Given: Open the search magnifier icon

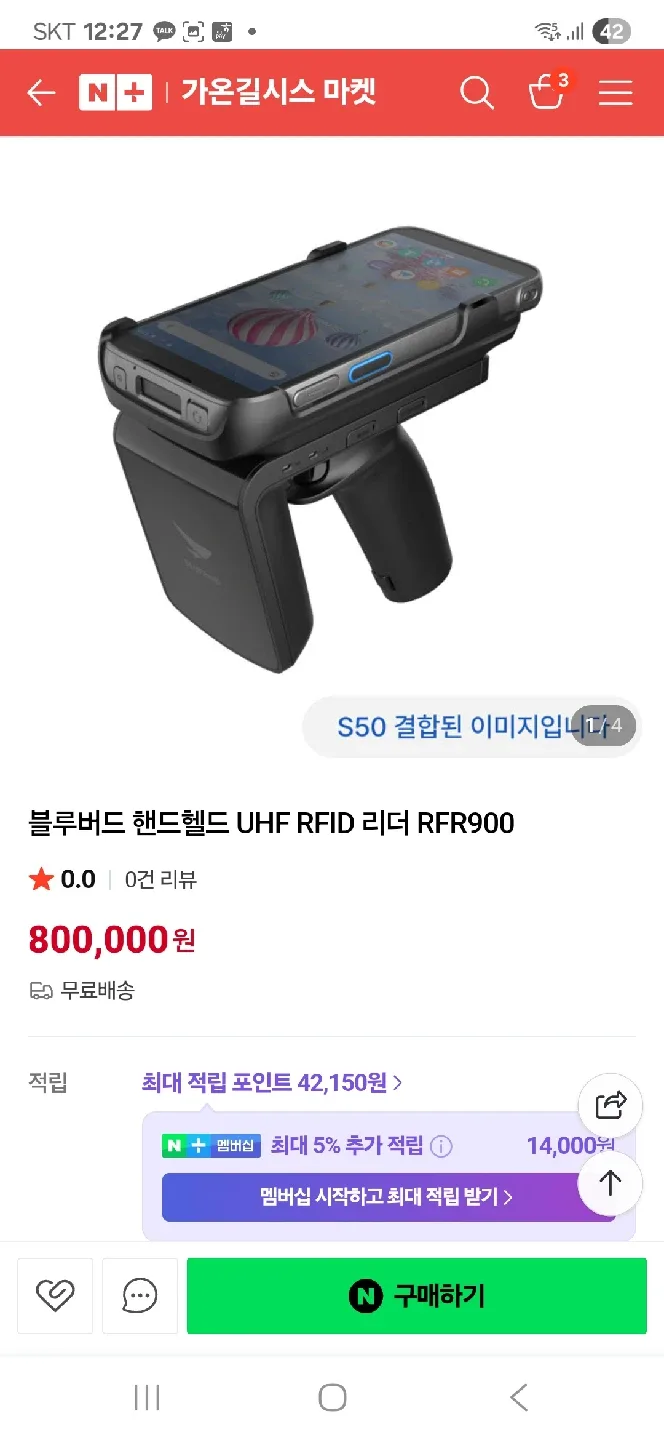Looking at the screenshot, I should [x=476, y=94].
